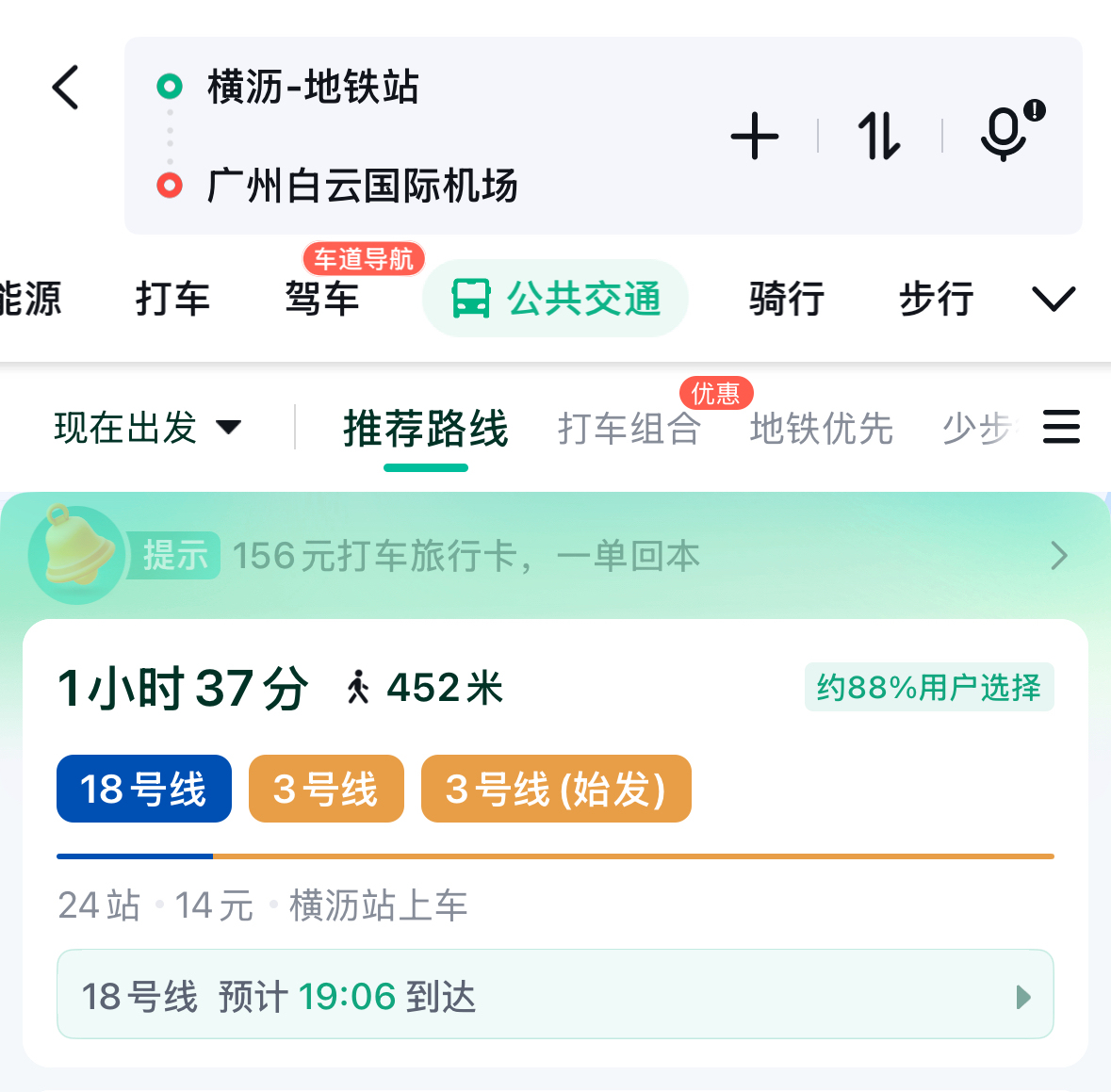Go back using the back arrow
Viewport: 1111px width, 1092px height.
(x=66, y=89)
